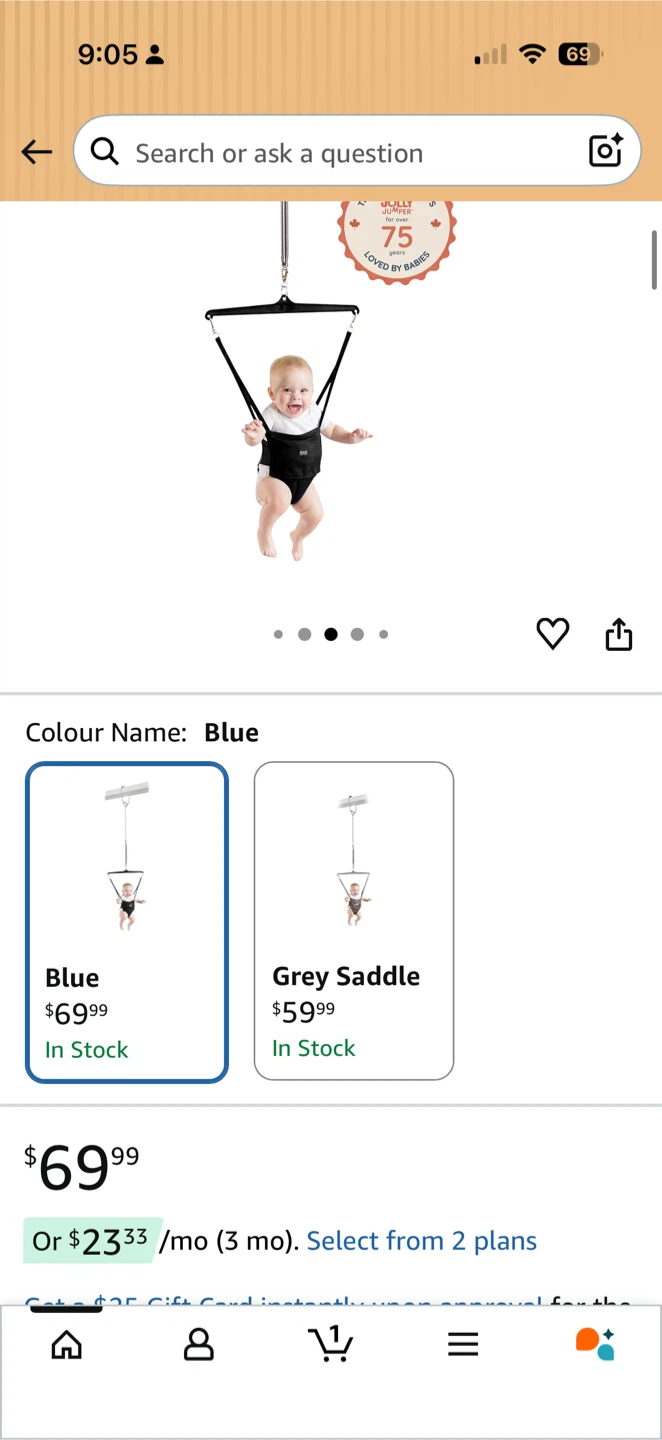The height and width of the screenshot is (1440, 662).
Task: Open the shopping cart
Action: tap(331, 1344)
